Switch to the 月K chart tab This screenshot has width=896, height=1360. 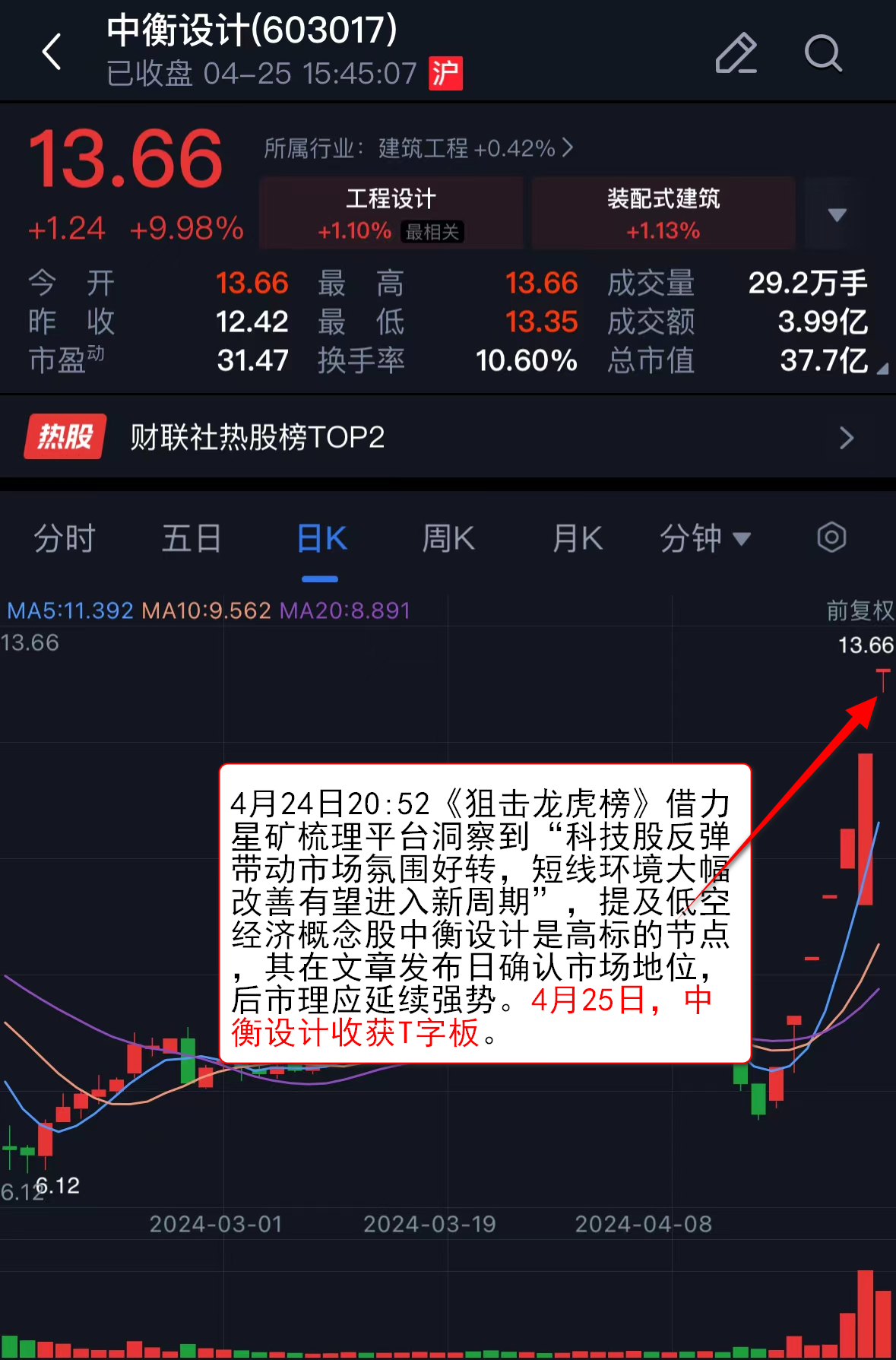coord(578,539)
